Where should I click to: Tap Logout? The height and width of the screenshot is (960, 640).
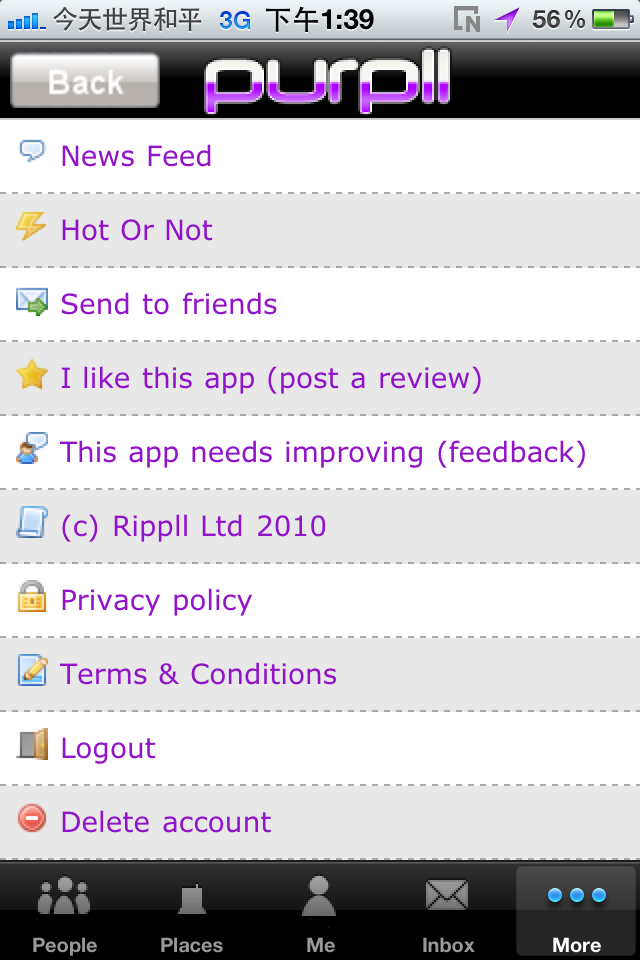108,748
